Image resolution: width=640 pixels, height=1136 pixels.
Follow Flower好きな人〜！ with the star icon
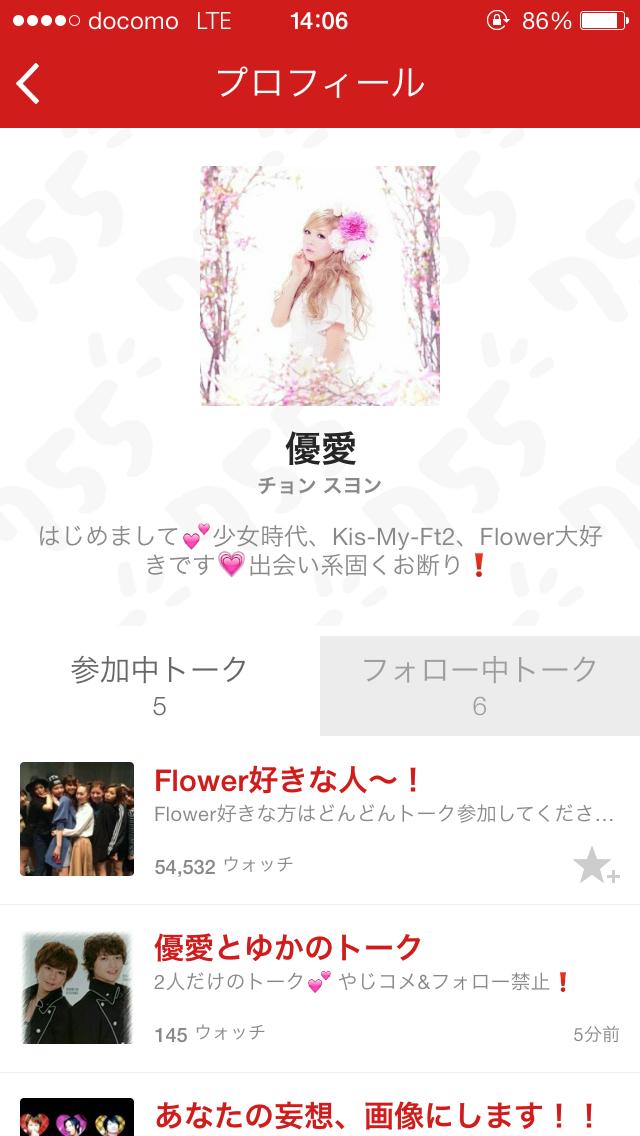click(596, 867)
